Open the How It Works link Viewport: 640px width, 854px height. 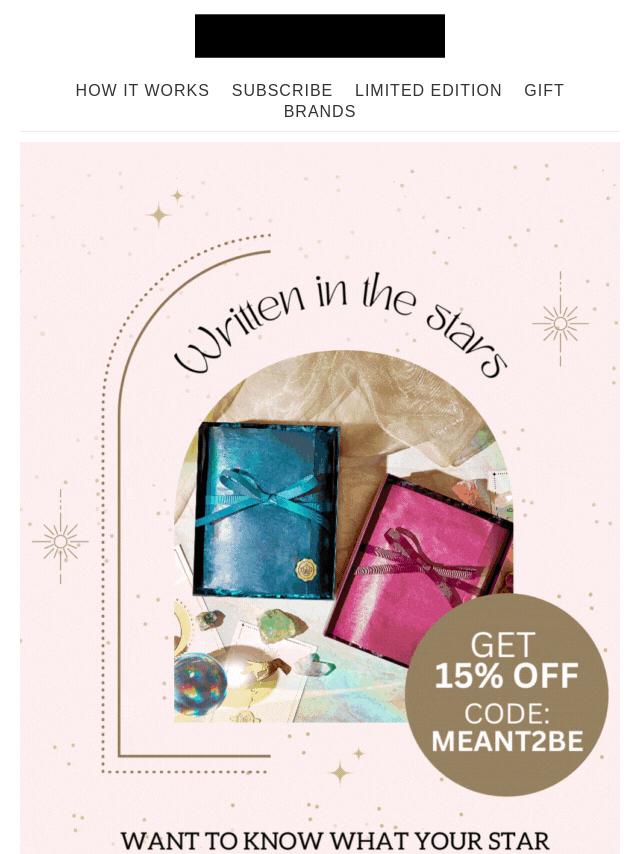coord(142,91)
